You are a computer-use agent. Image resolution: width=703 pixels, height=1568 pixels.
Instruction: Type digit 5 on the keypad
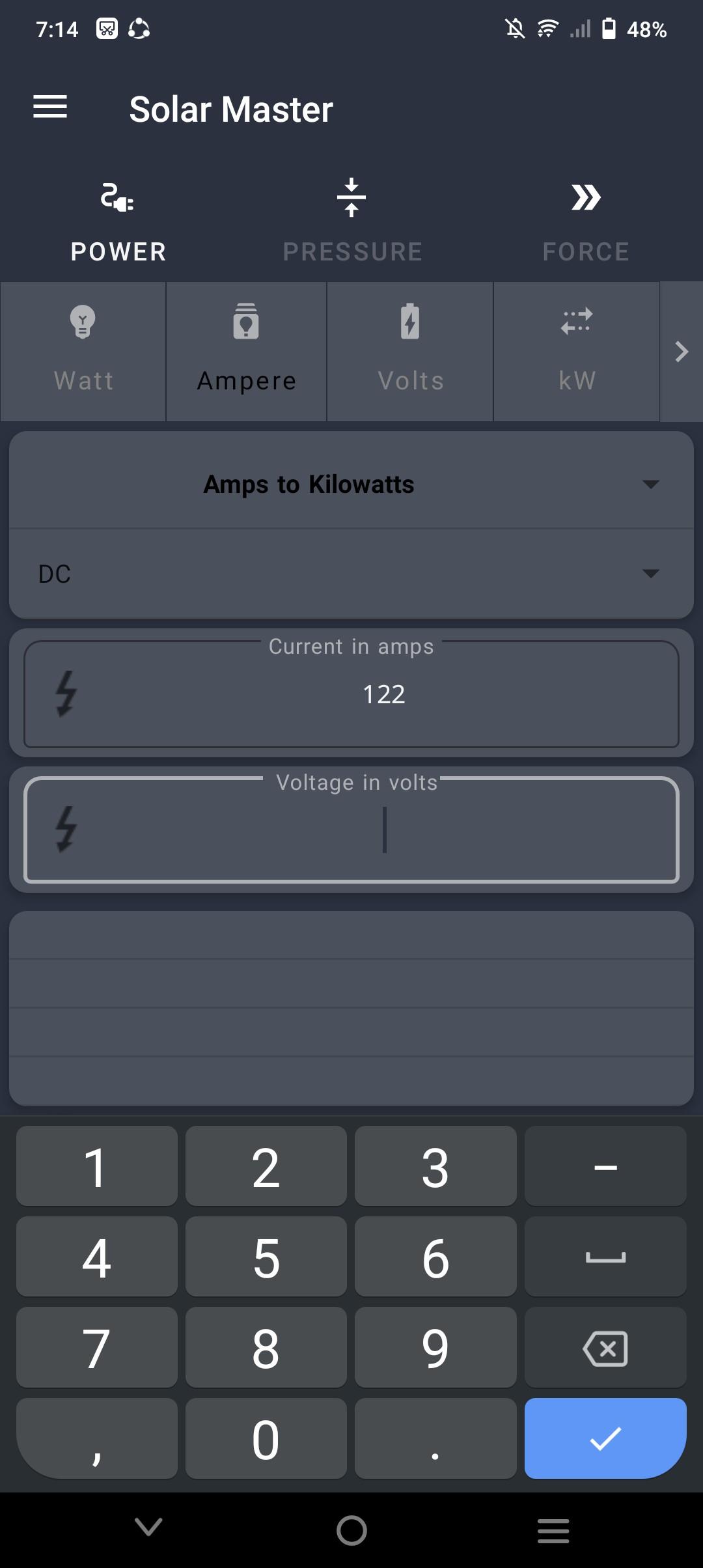(266, 1257)
